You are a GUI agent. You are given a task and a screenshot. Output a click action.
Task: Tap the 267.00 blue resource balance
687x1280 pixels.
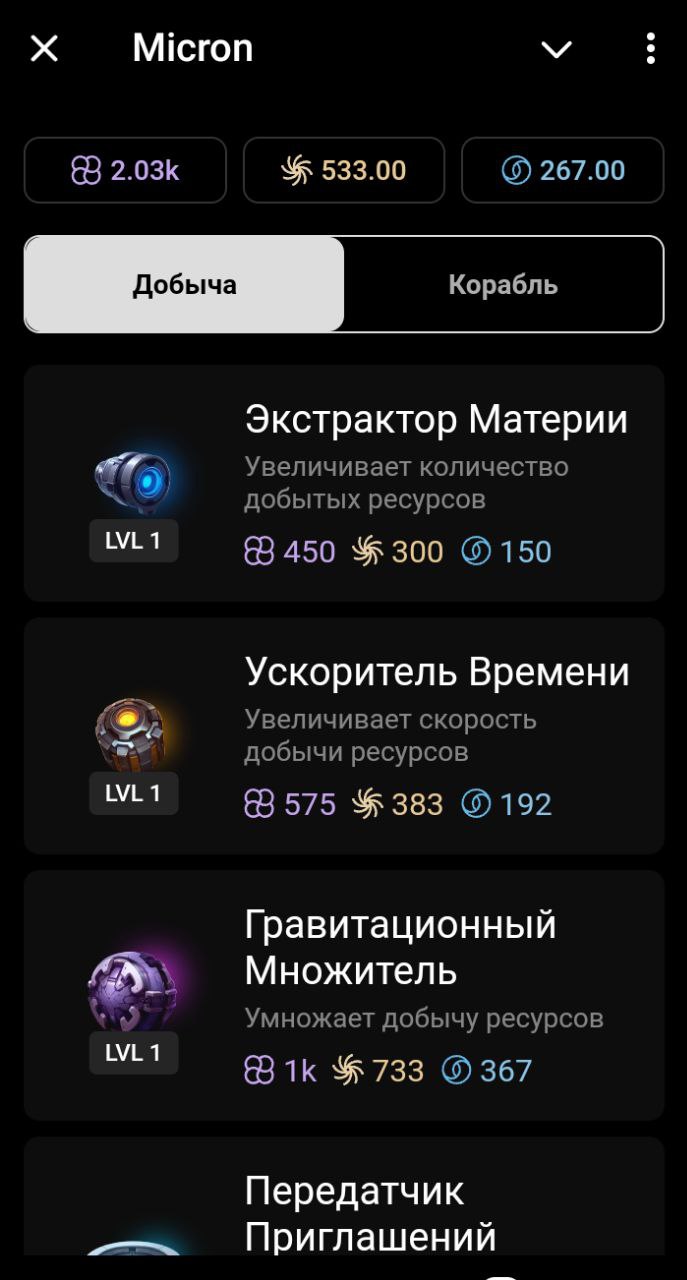(x=562, y=170)
